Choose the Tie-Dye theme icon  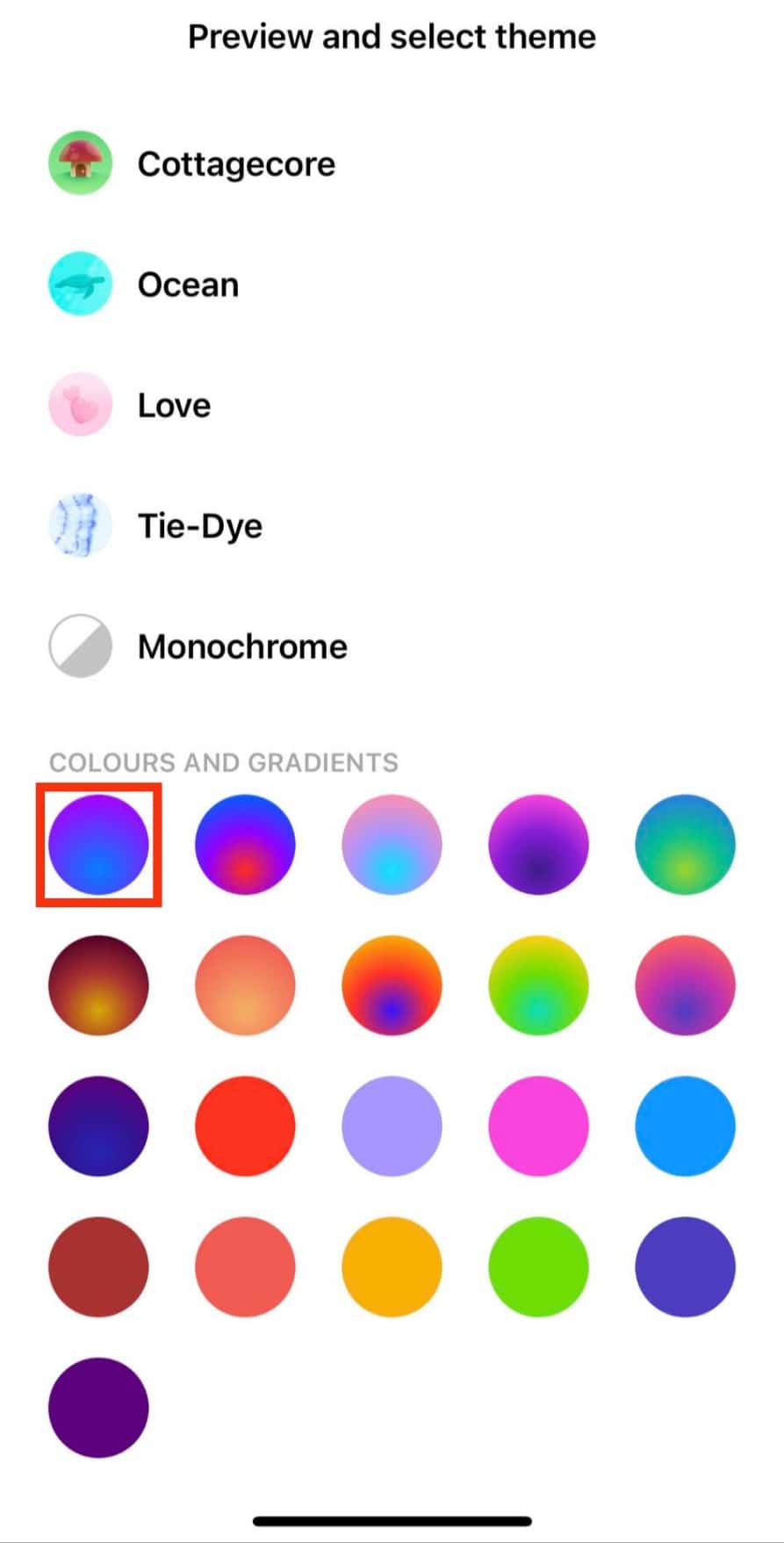[x=81, y=525]
